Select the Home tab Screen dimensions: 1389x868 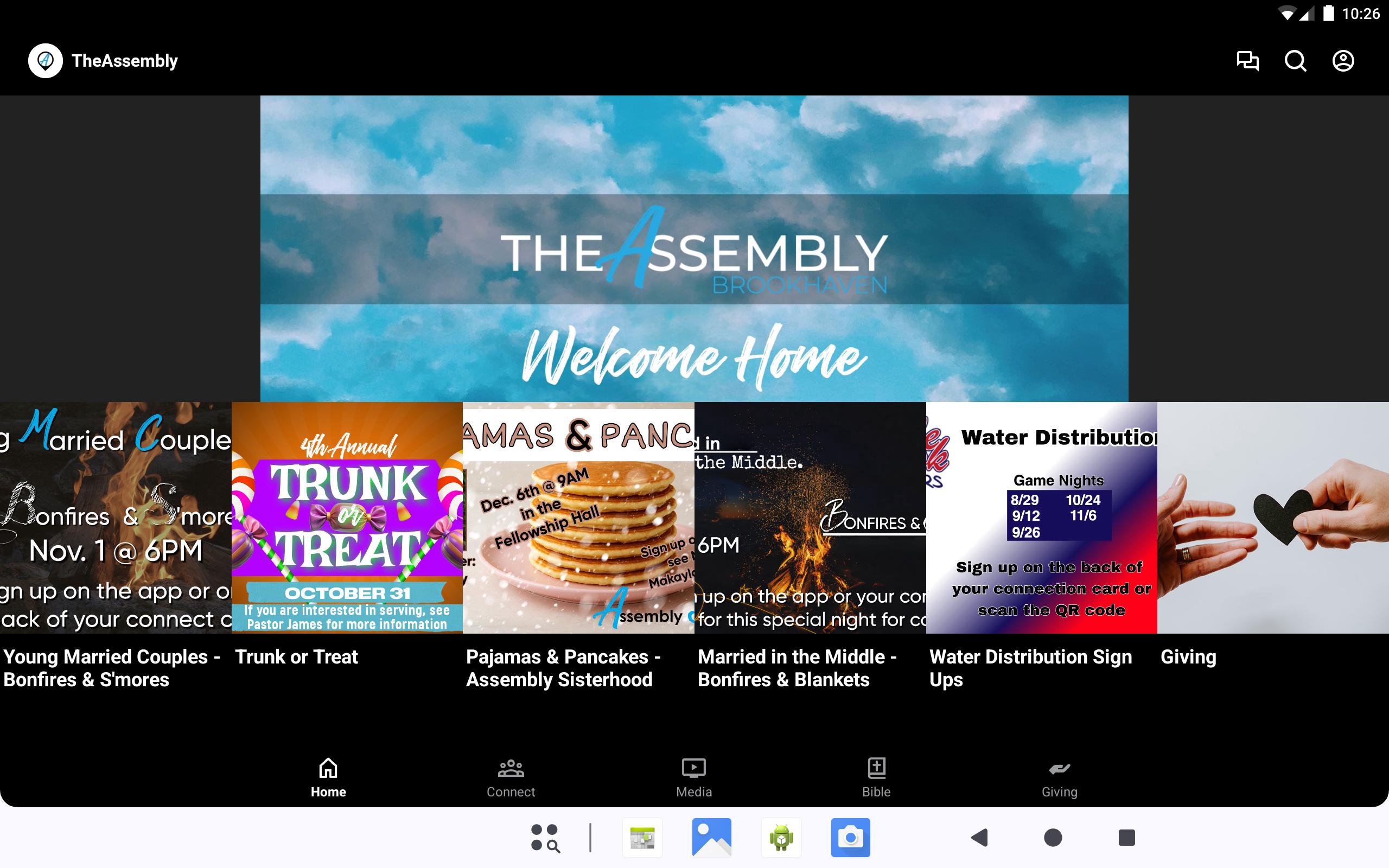point(328,777)
